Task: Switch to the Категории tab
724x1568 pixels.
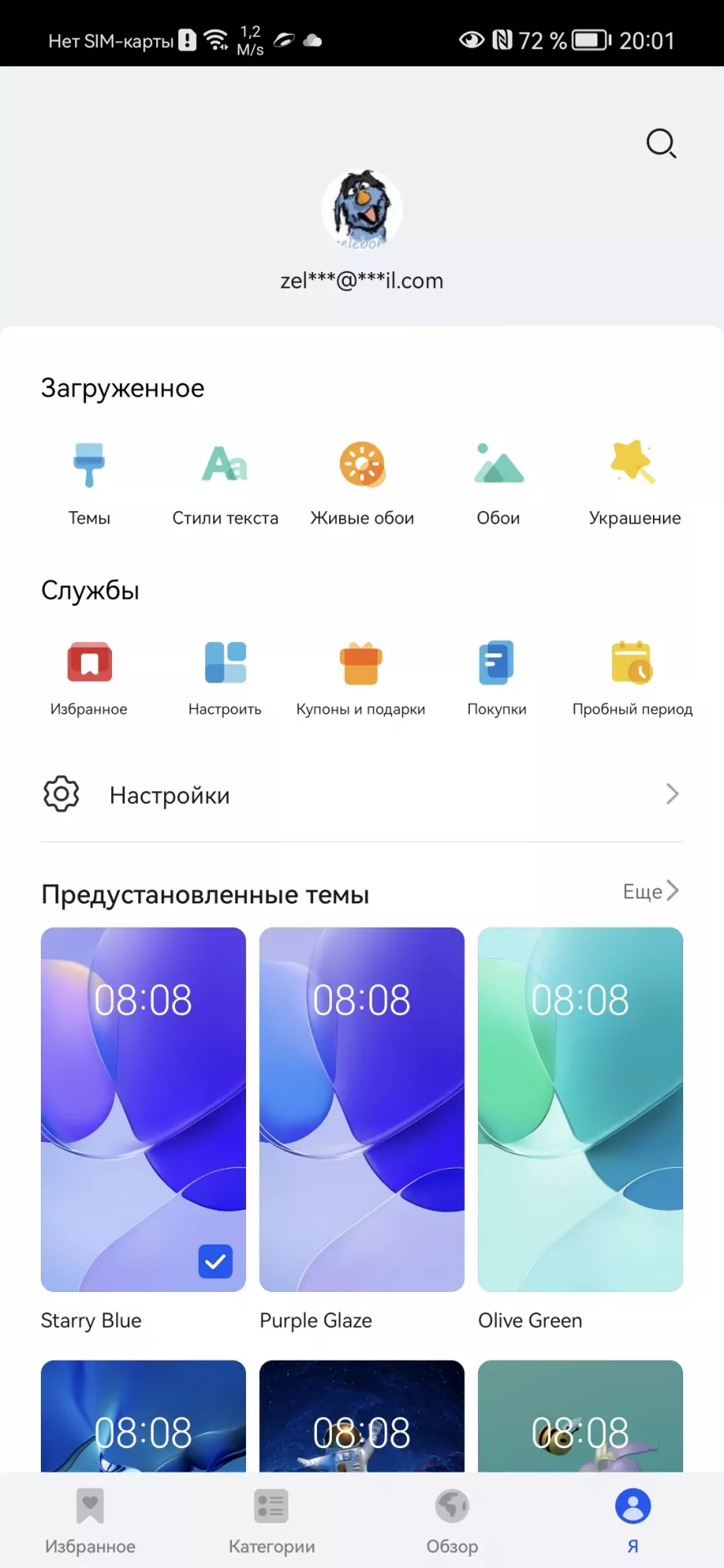Action: [x=271, y=1521]
